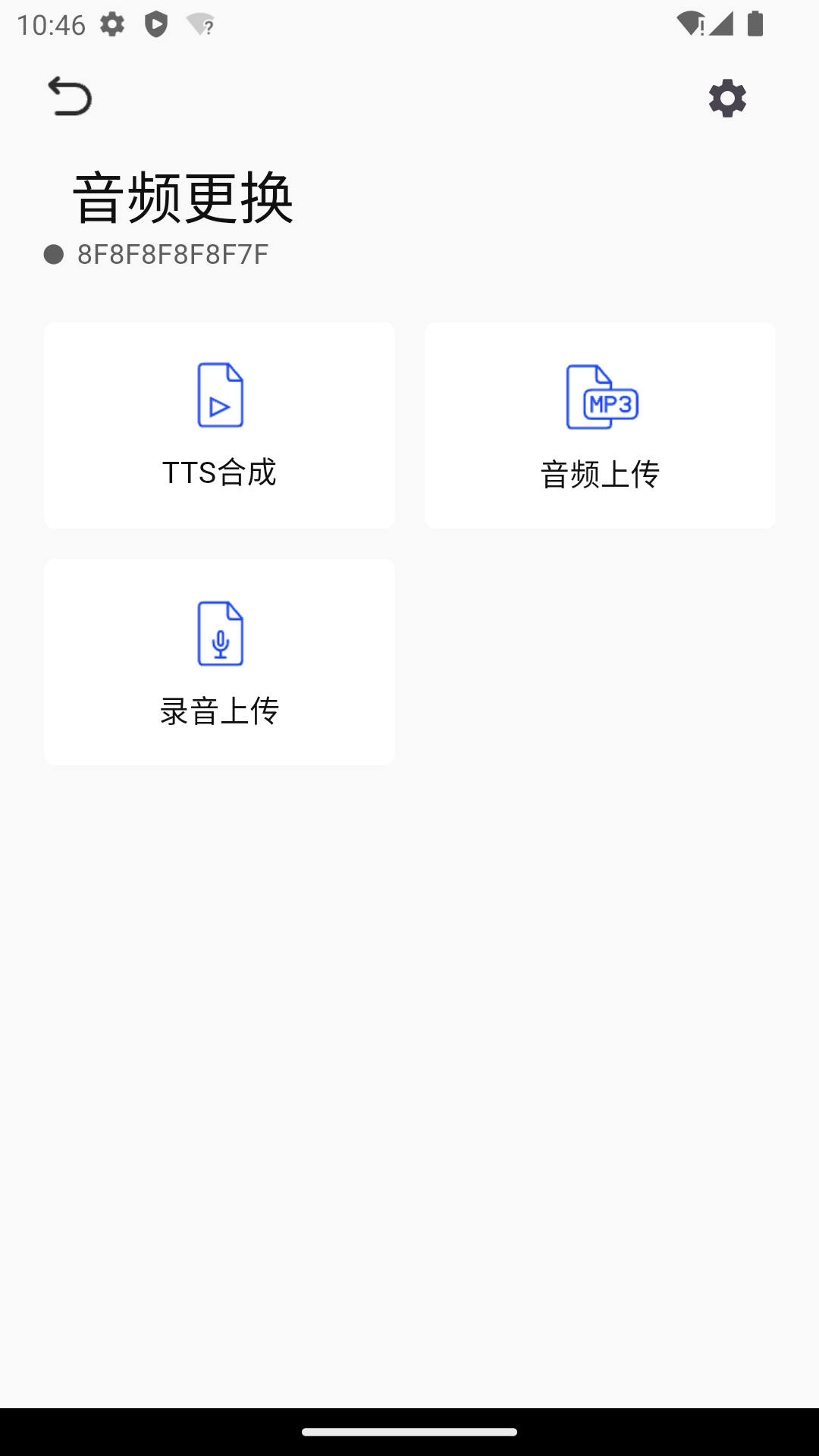The width and height of the screenshot is (819, 1456).
Task: Choose the 录音上传 recording card
Action: (219, 662)
